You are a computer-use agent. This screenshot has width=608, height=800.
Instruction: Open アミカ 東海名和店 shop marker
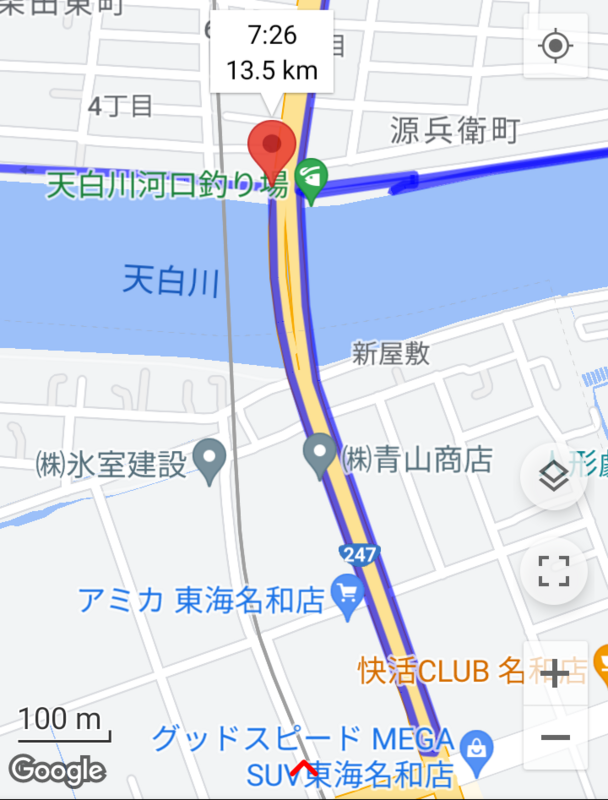pyautogui.click(x=347, y=598)
